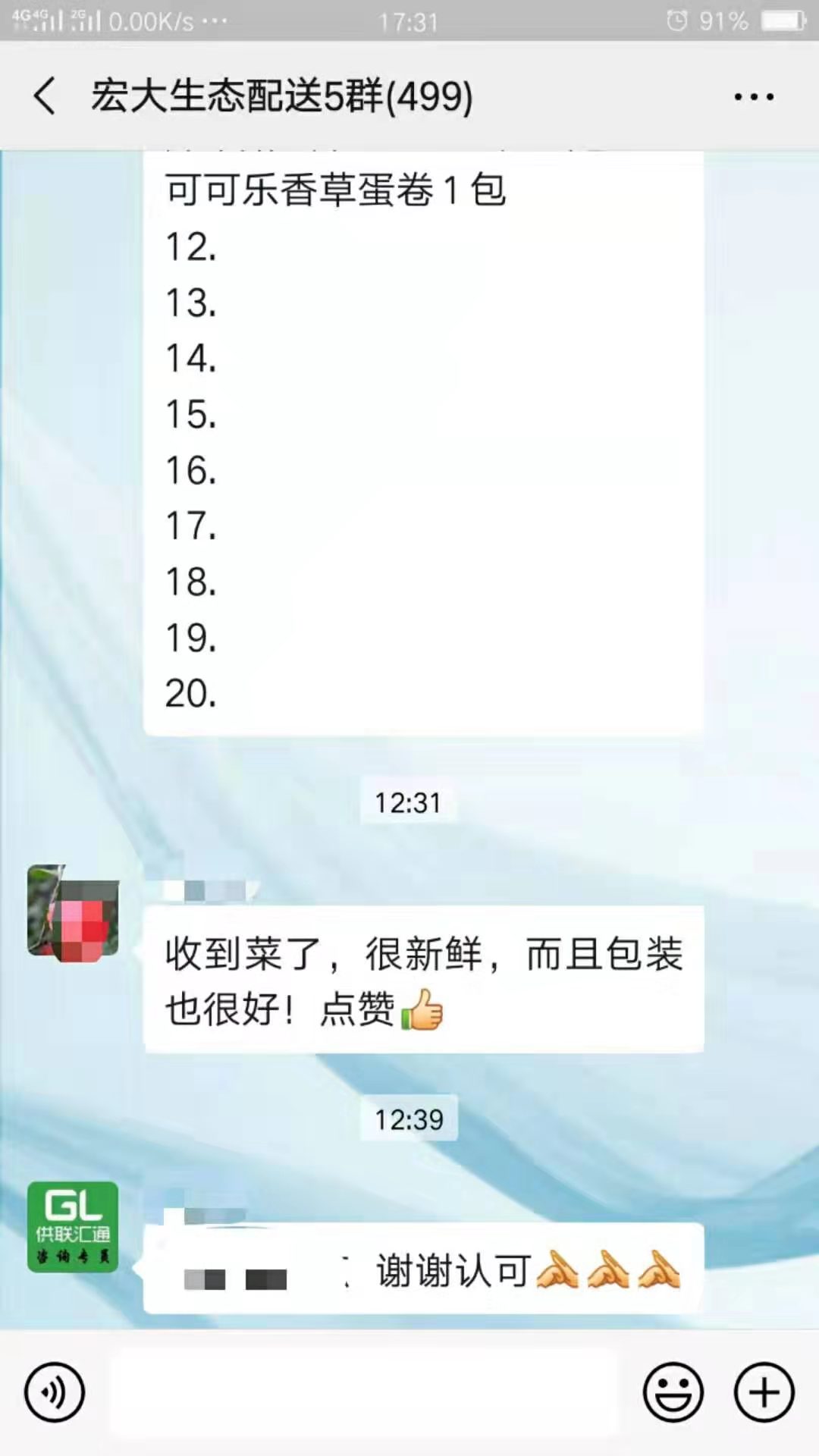The width and height of the screenshot is (819, 1456).
Task: Open the pixelated avatar's profile
Action: coord(73,912)
